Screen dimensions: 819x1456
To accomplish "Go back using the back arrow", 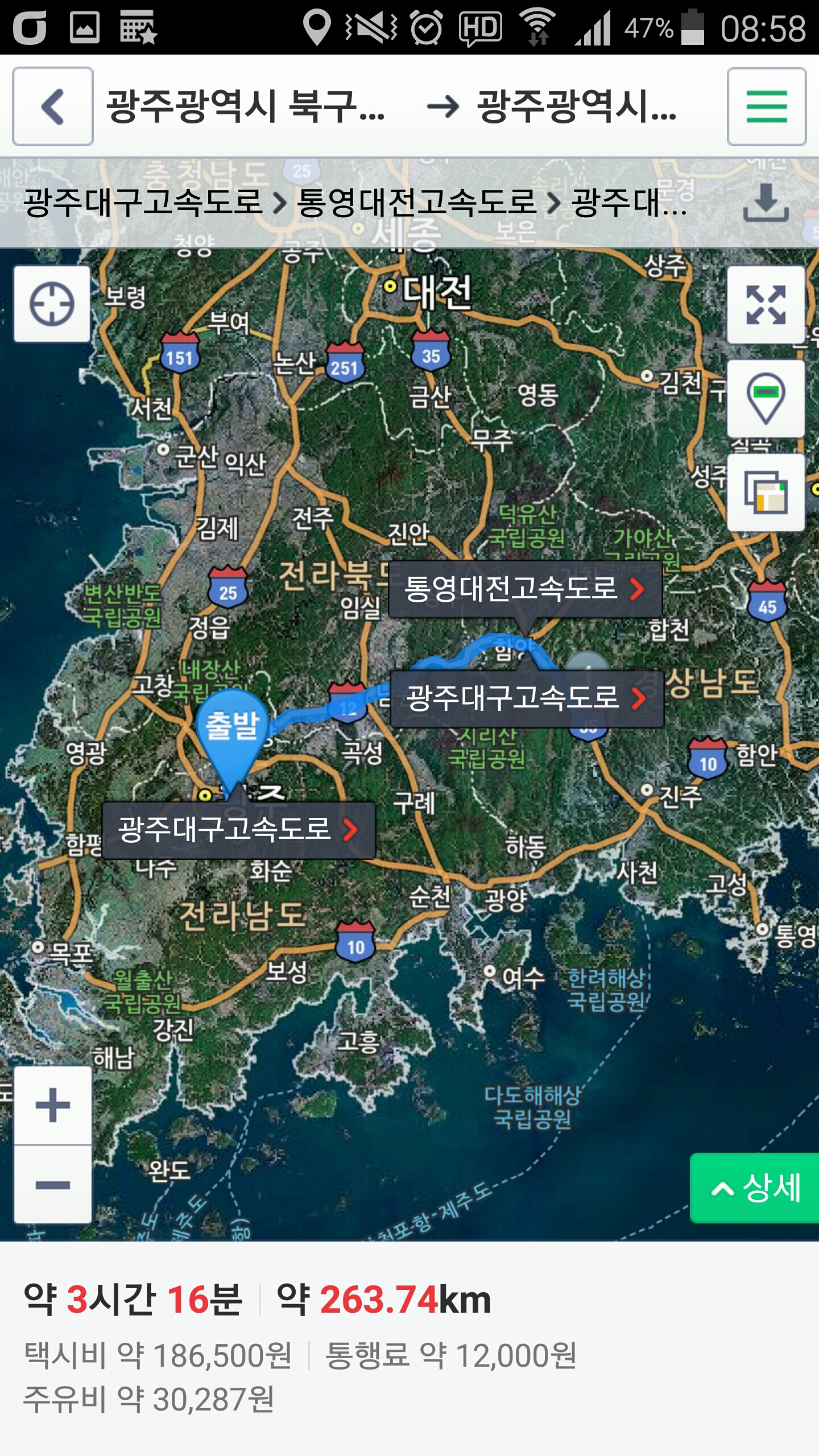I will pyautogui.click(x=53, y=106).
